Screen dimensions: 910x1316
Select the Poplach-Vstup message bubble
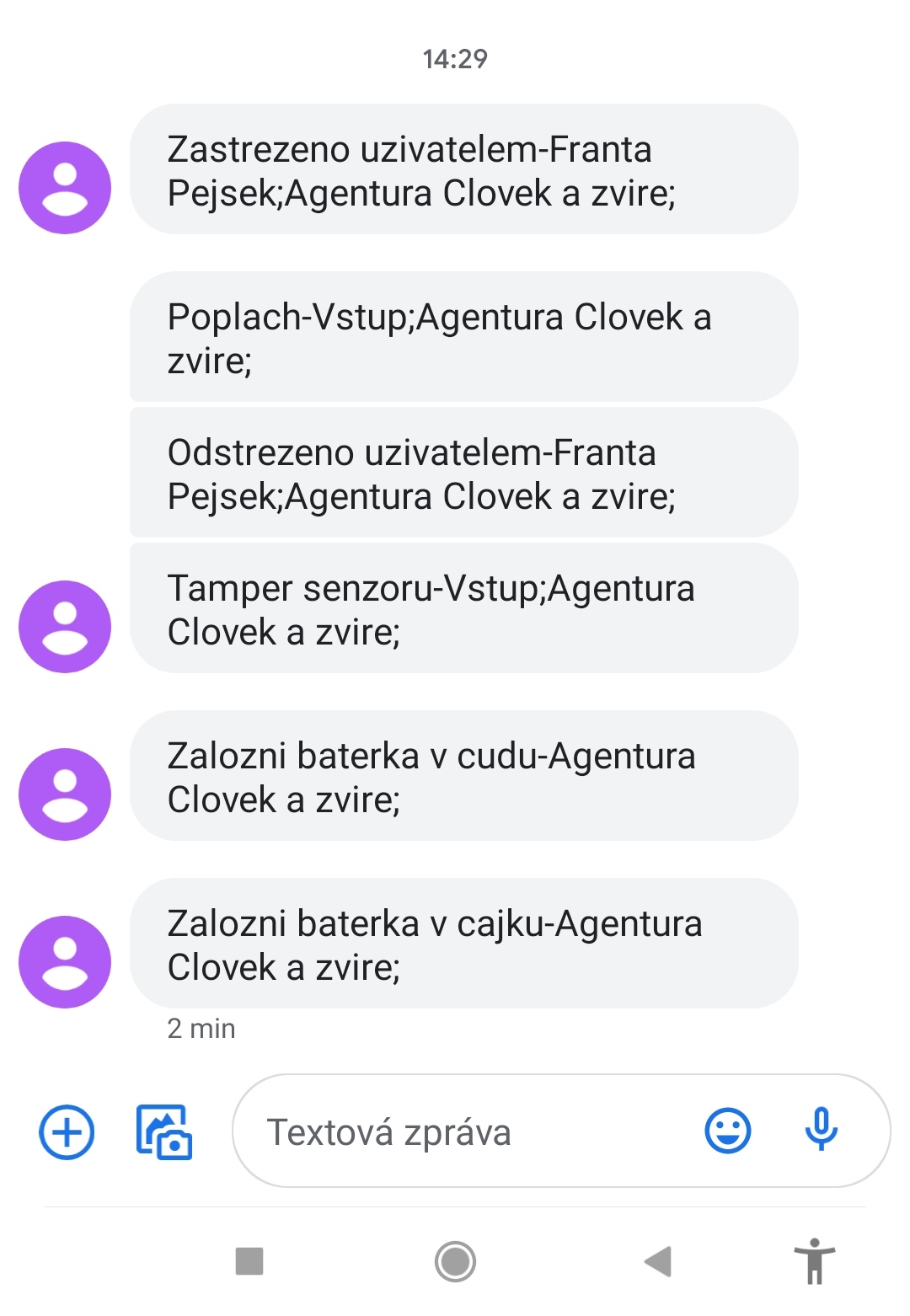463,337
